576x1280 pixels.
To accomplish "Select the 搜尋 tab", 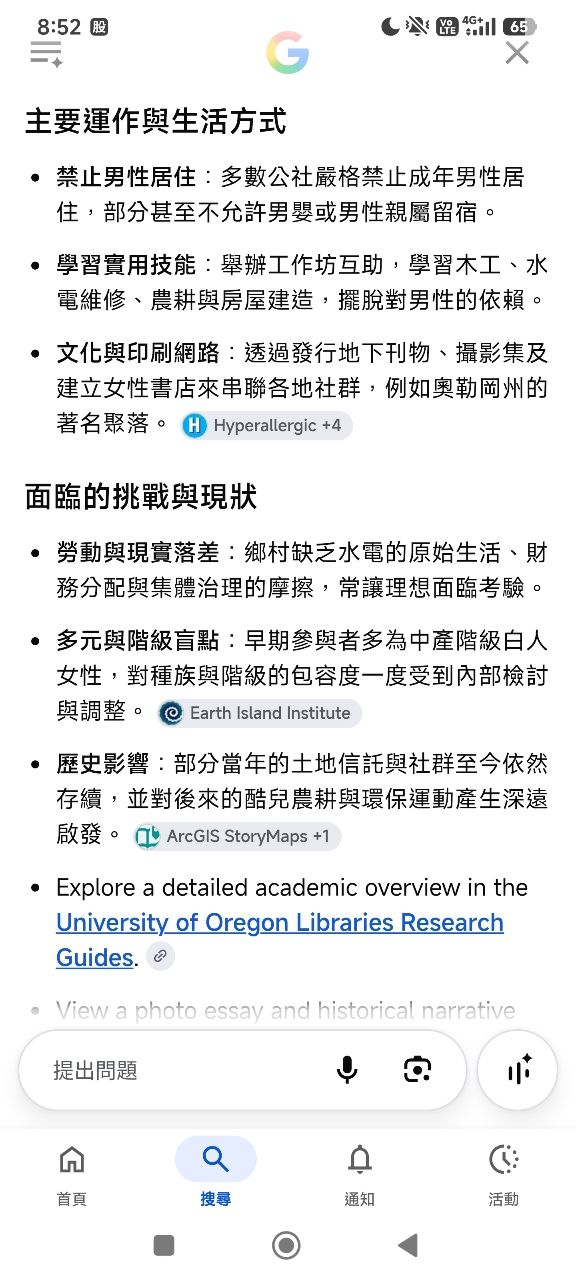I will pyautogui.click(x=216, y=1174).
